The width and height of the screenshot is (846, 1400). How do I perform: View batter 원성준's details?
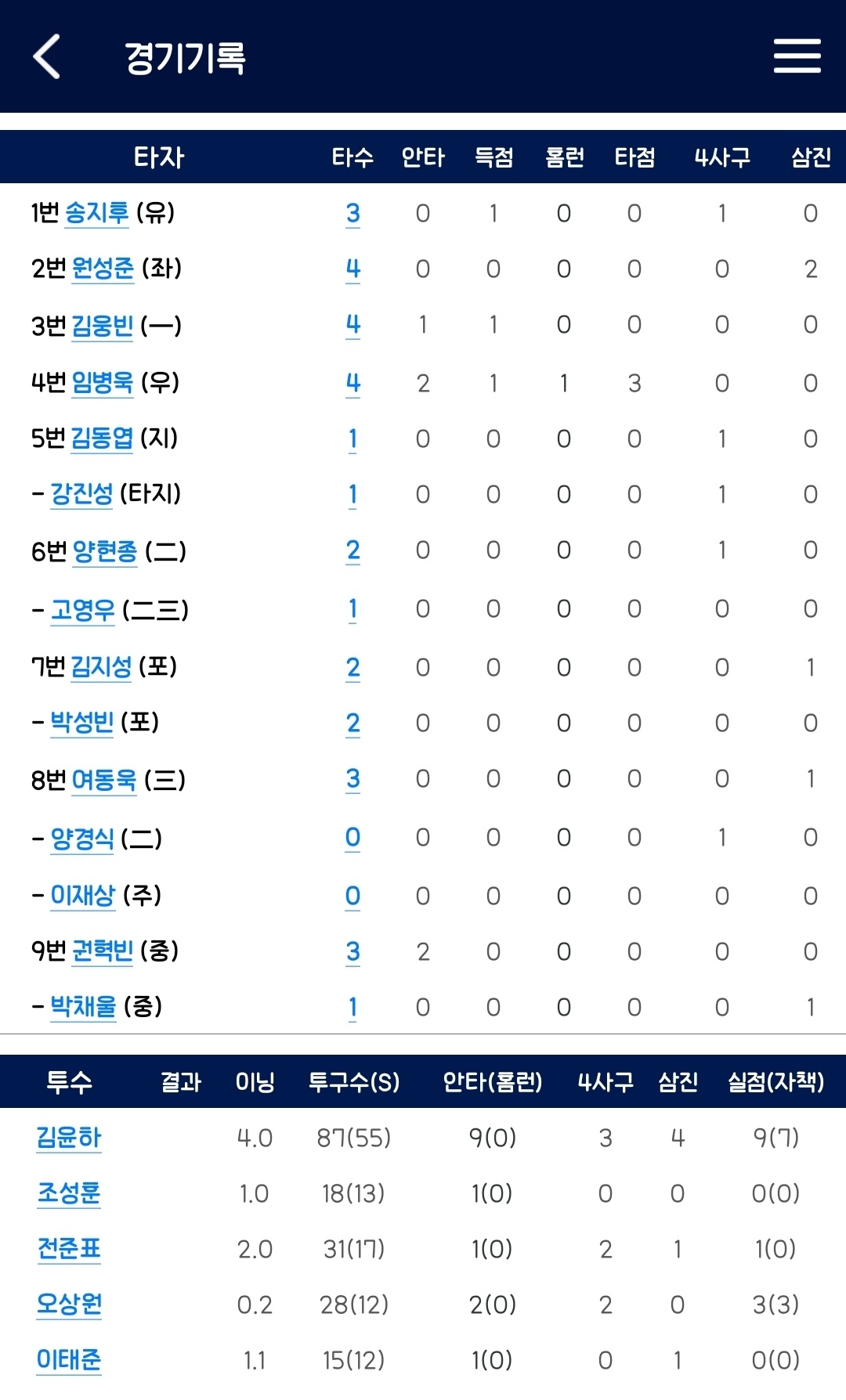point(103,269)
